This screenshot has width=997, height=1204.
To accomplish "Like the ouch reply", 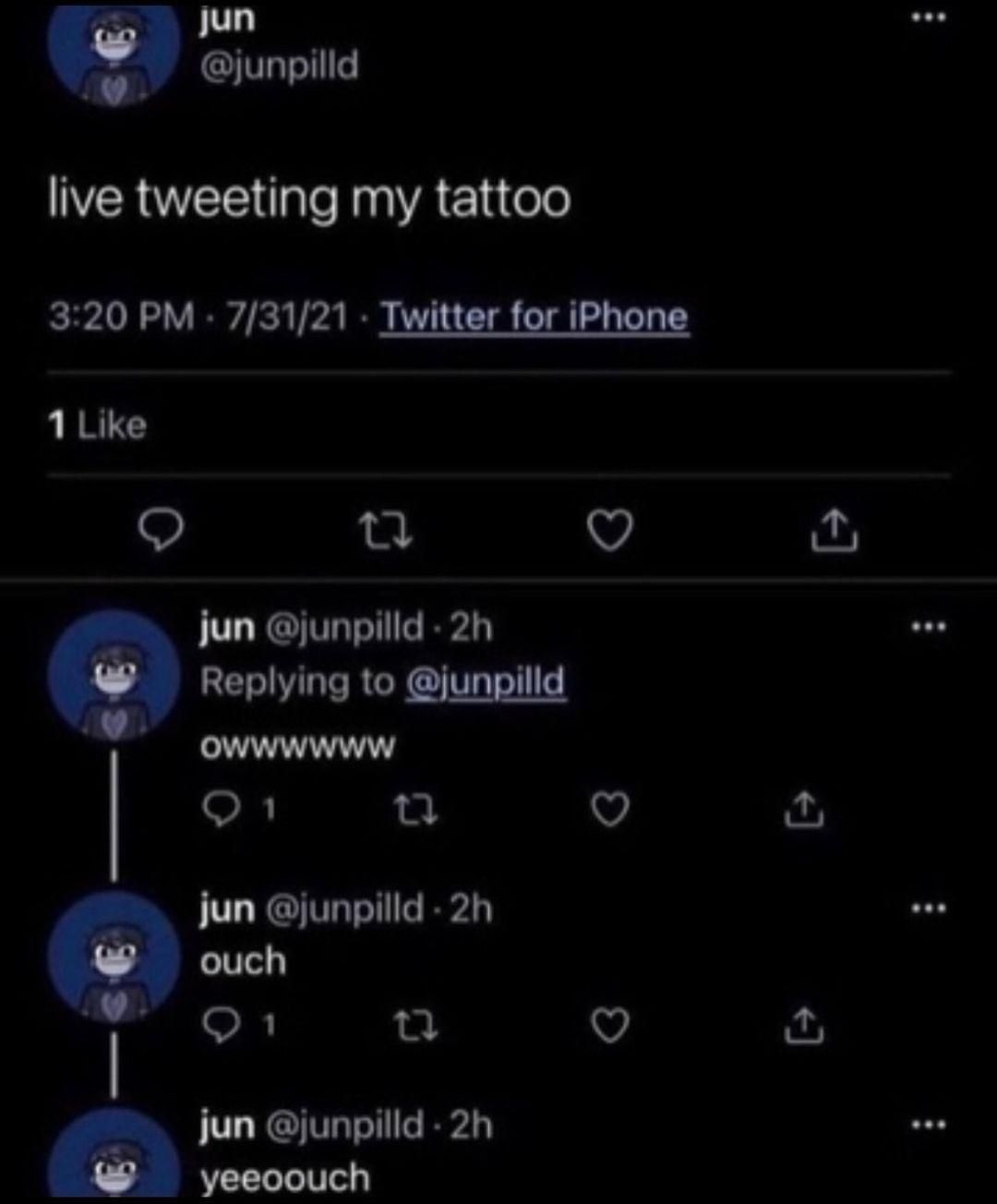I will pyautogui.click(x=612, y=1026).
